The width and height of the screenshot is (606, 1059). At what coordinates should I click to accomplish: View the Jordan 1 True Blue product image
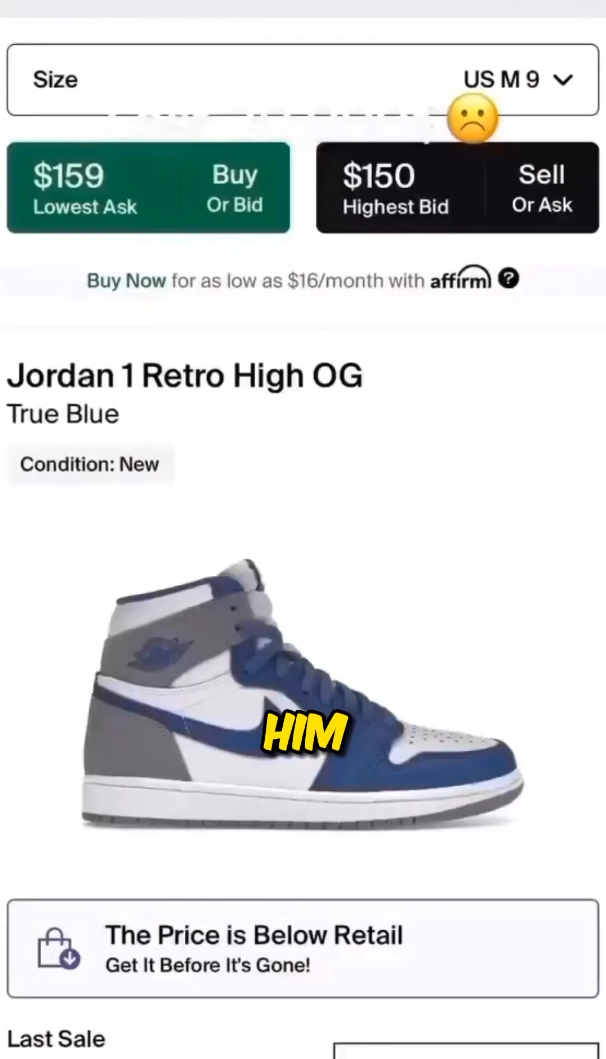click(303, 694)
